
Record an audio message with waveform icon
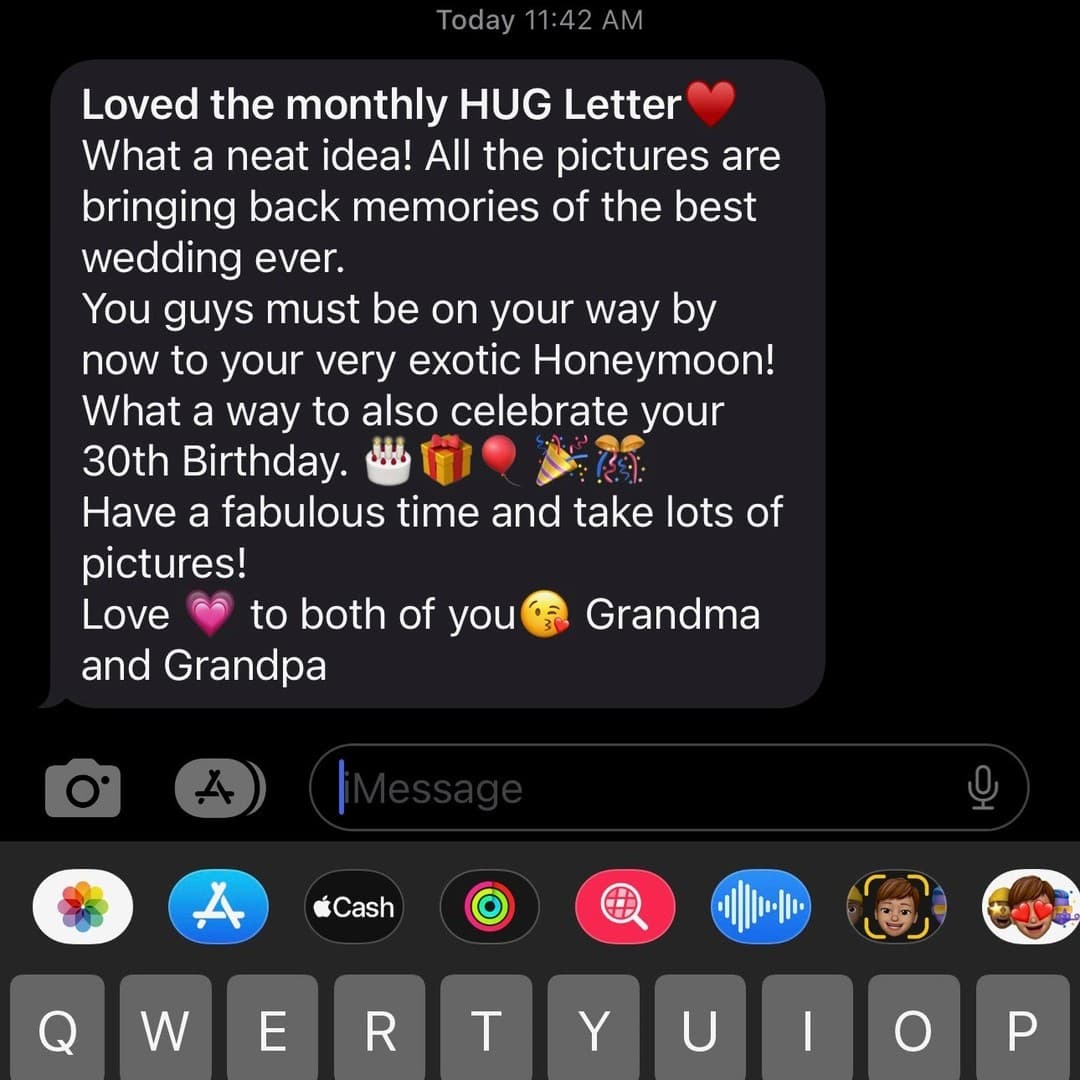pyautogui.click(x=760, y=907)
